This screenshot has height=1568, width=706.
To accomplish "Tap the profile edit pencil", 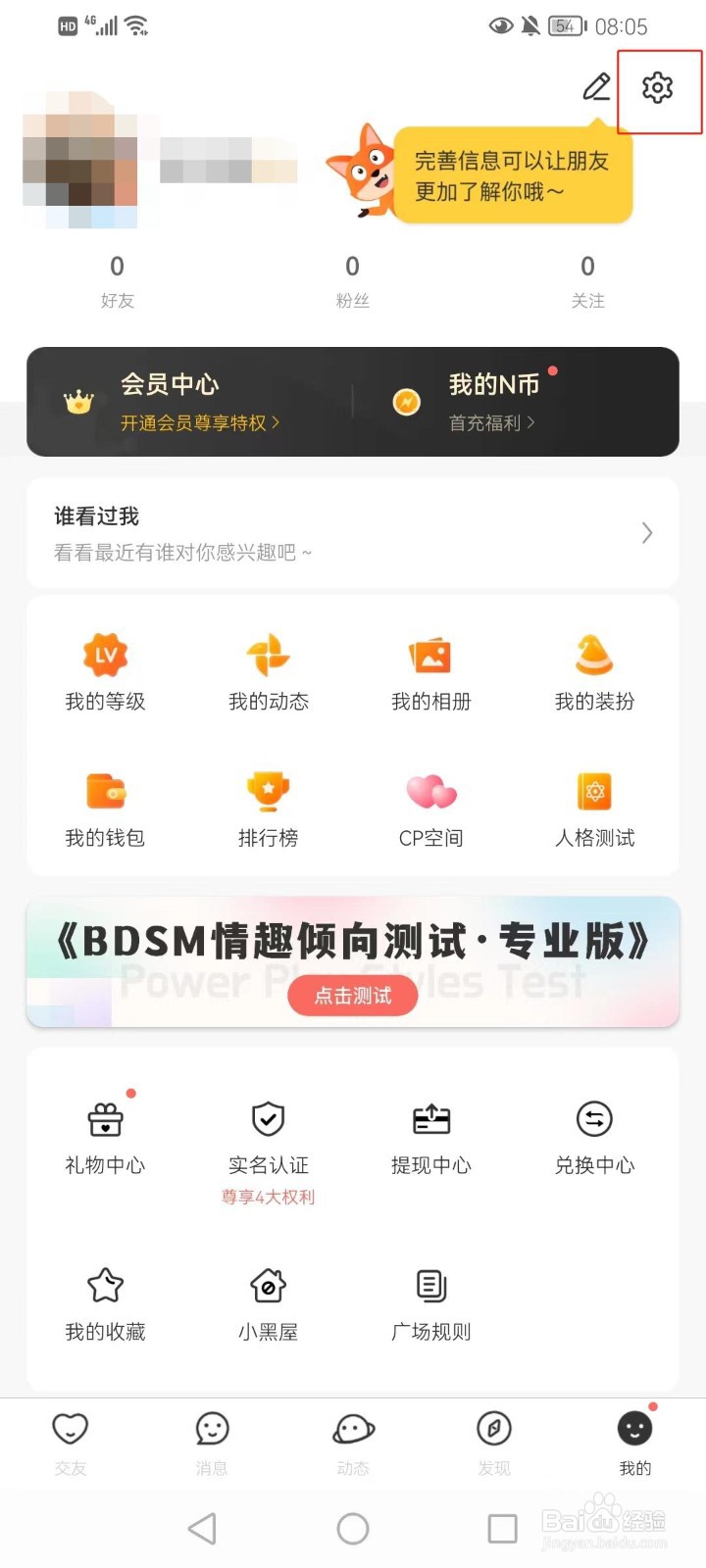I will [x=596, y=88].
